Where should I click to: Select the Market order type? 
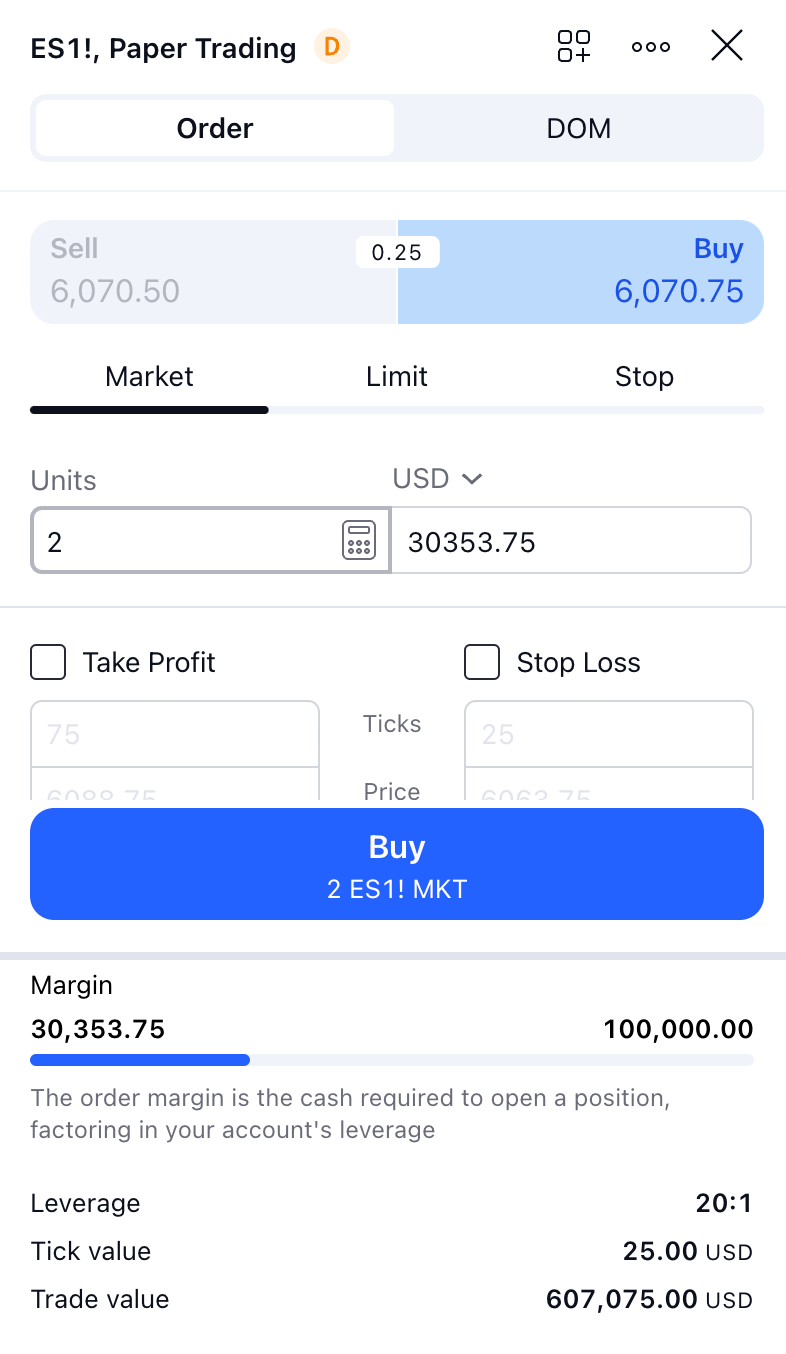tap(149, 377)
